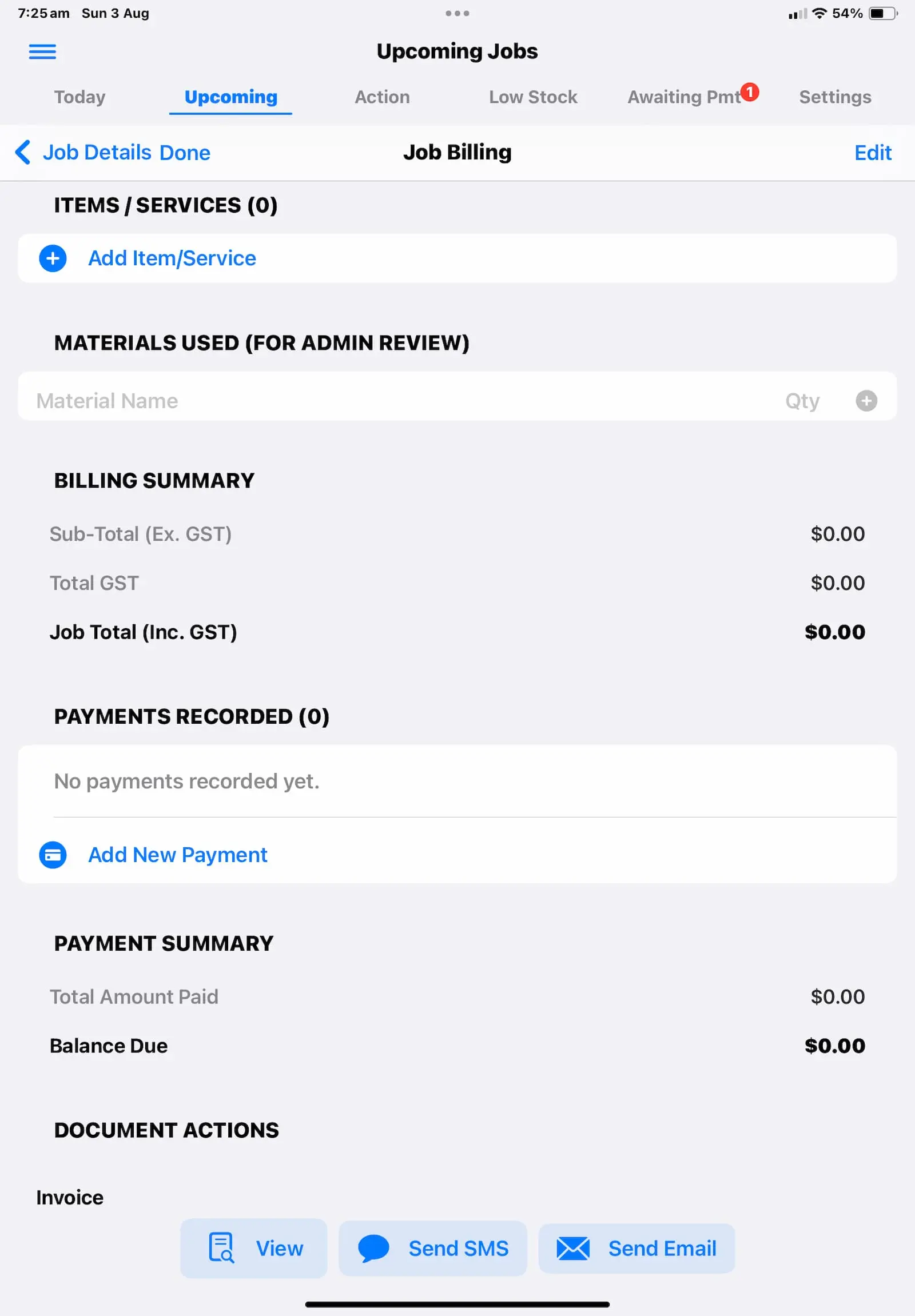Viewport: 915px width, 1316px height.
Task: Tap Edit in the top right corner
Action: tap(873, 153)
